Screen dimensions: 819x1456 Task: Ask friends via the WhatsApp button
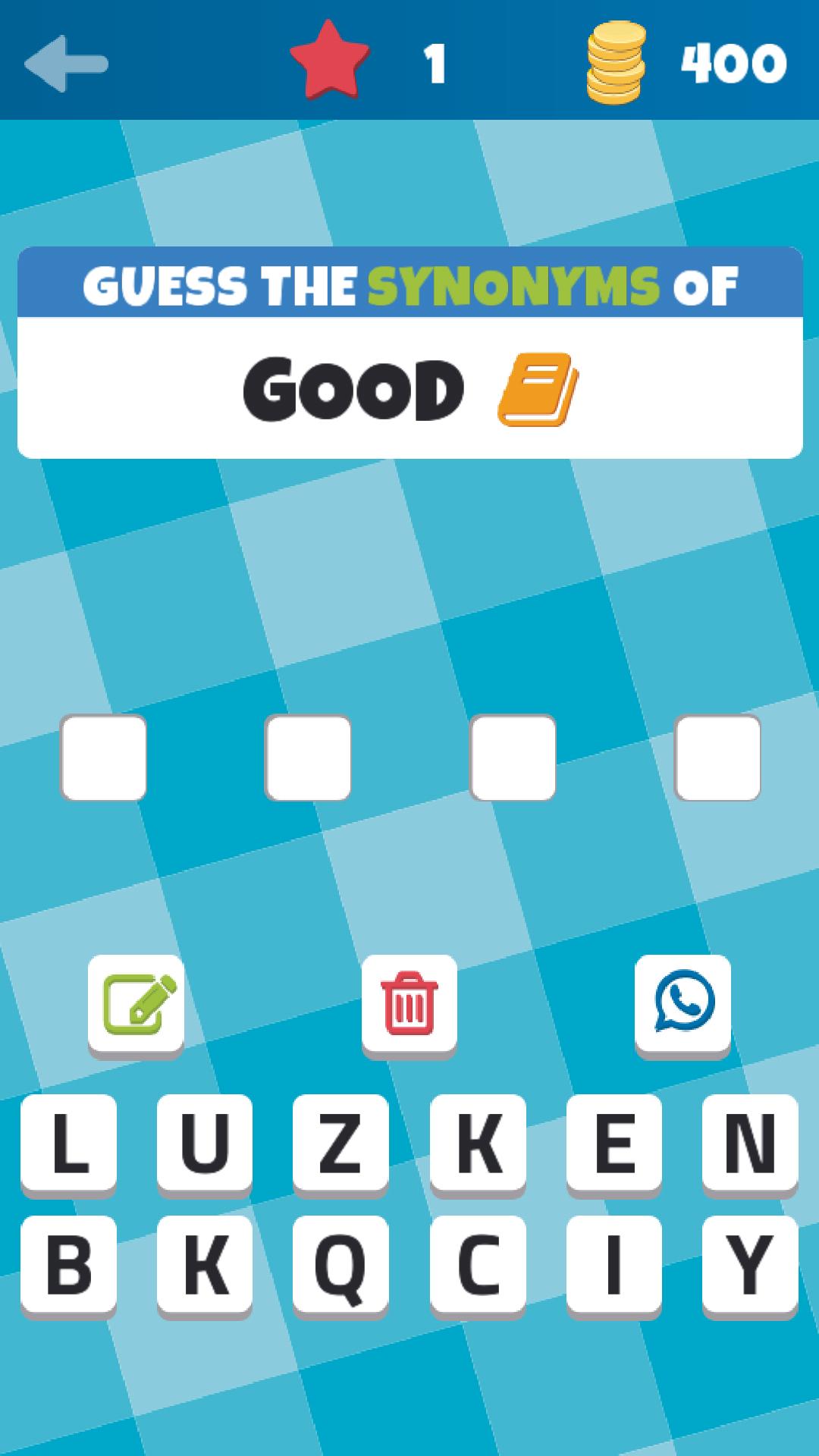682,1003
